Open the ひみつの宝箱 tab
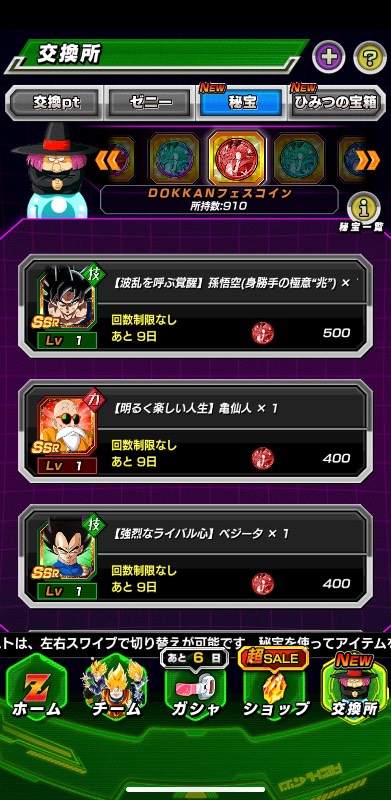 point(336,103)
